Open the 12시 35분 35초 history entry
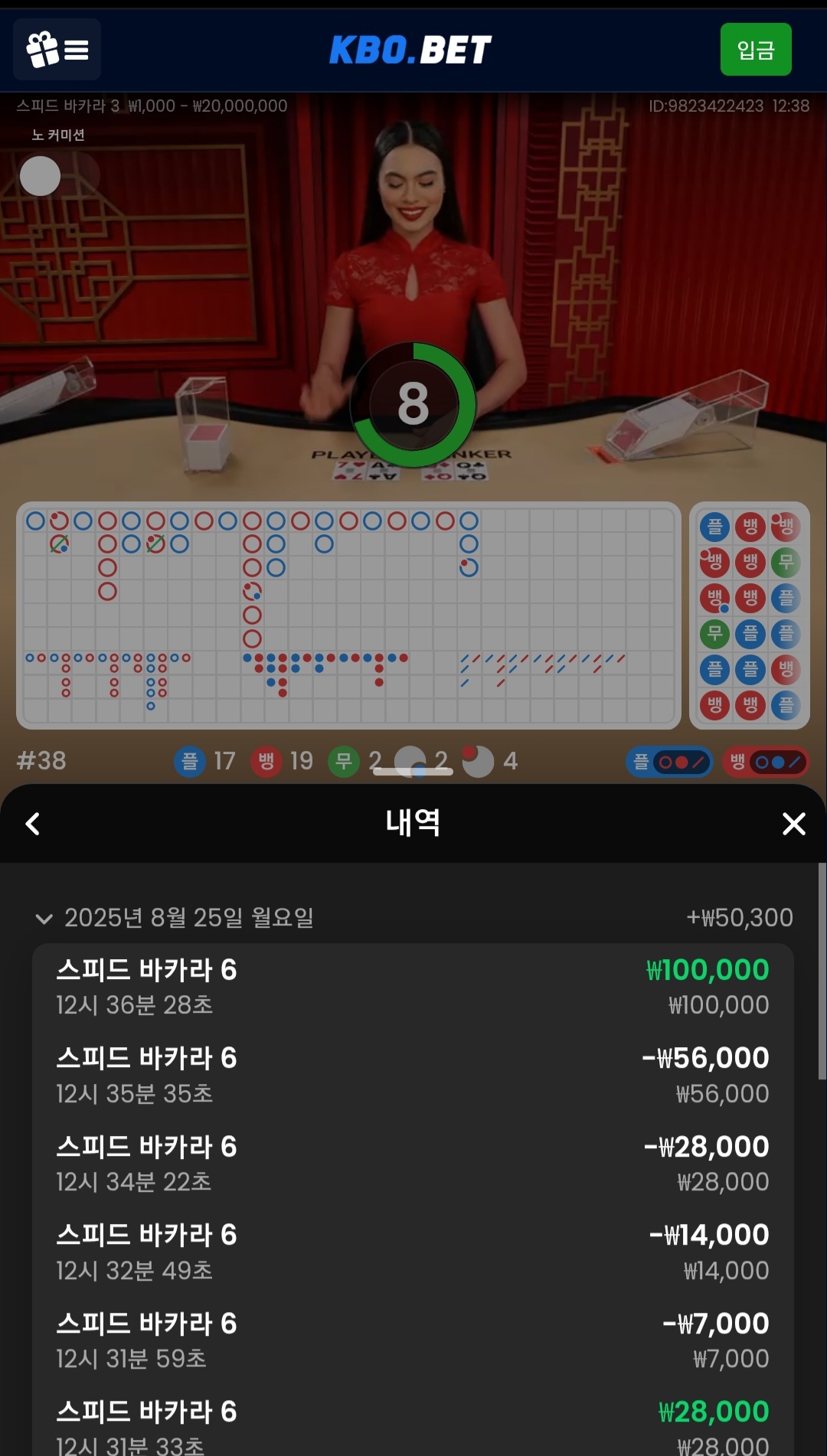827x1456 pixels. point(412,1075)
